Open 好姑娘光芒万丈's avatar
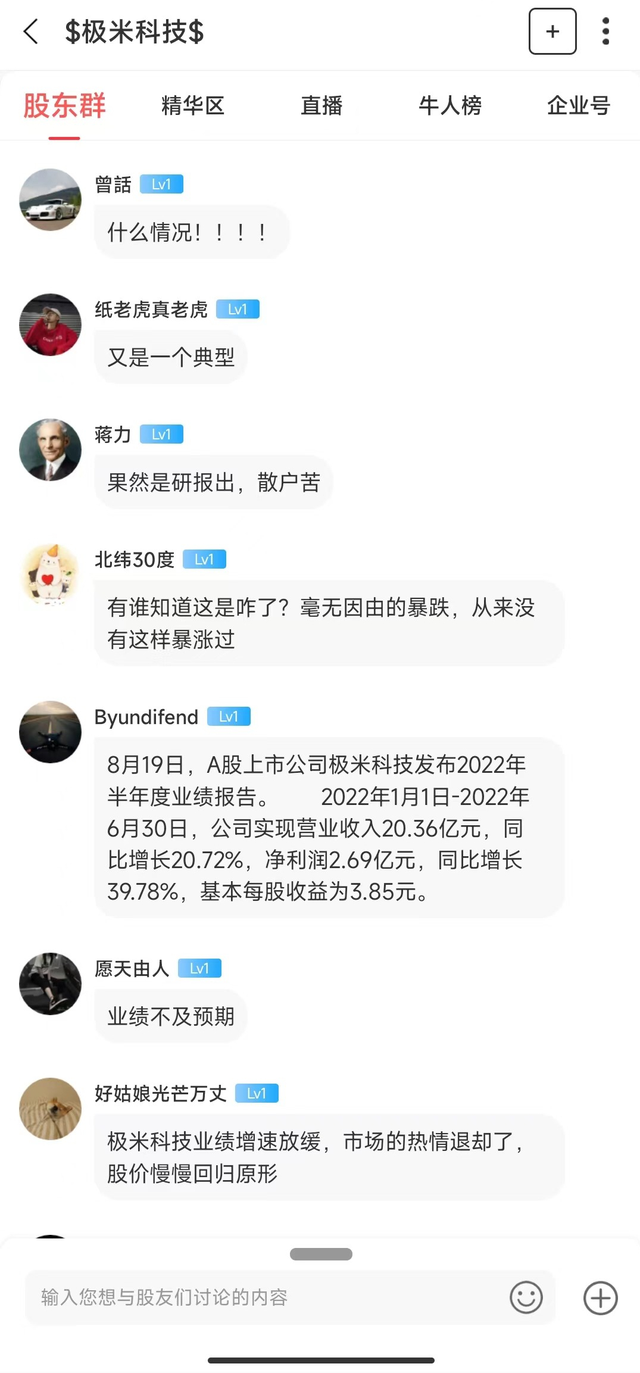This screenshot has width=640, height=1373. coord(50,1108)
